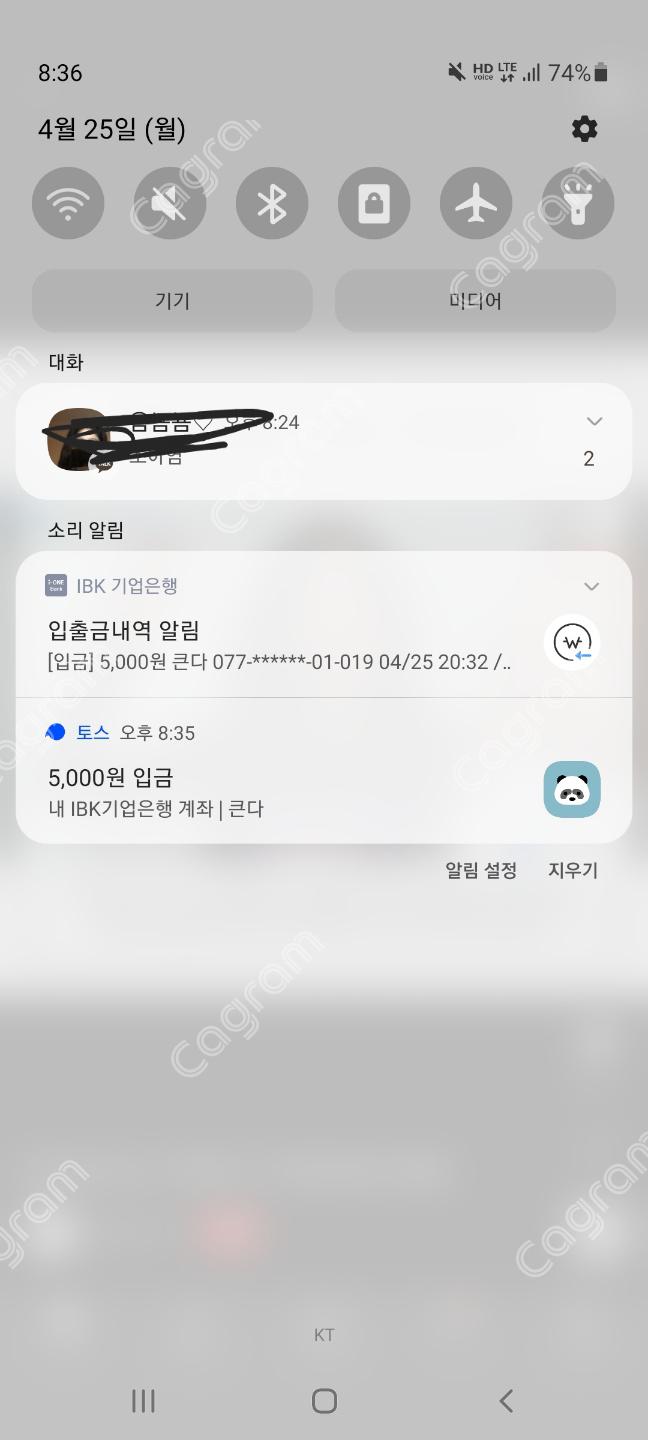Enable airplane mode
This screenshot has height=1440, width=648.
pyautogui.click(x=476, y=203)
